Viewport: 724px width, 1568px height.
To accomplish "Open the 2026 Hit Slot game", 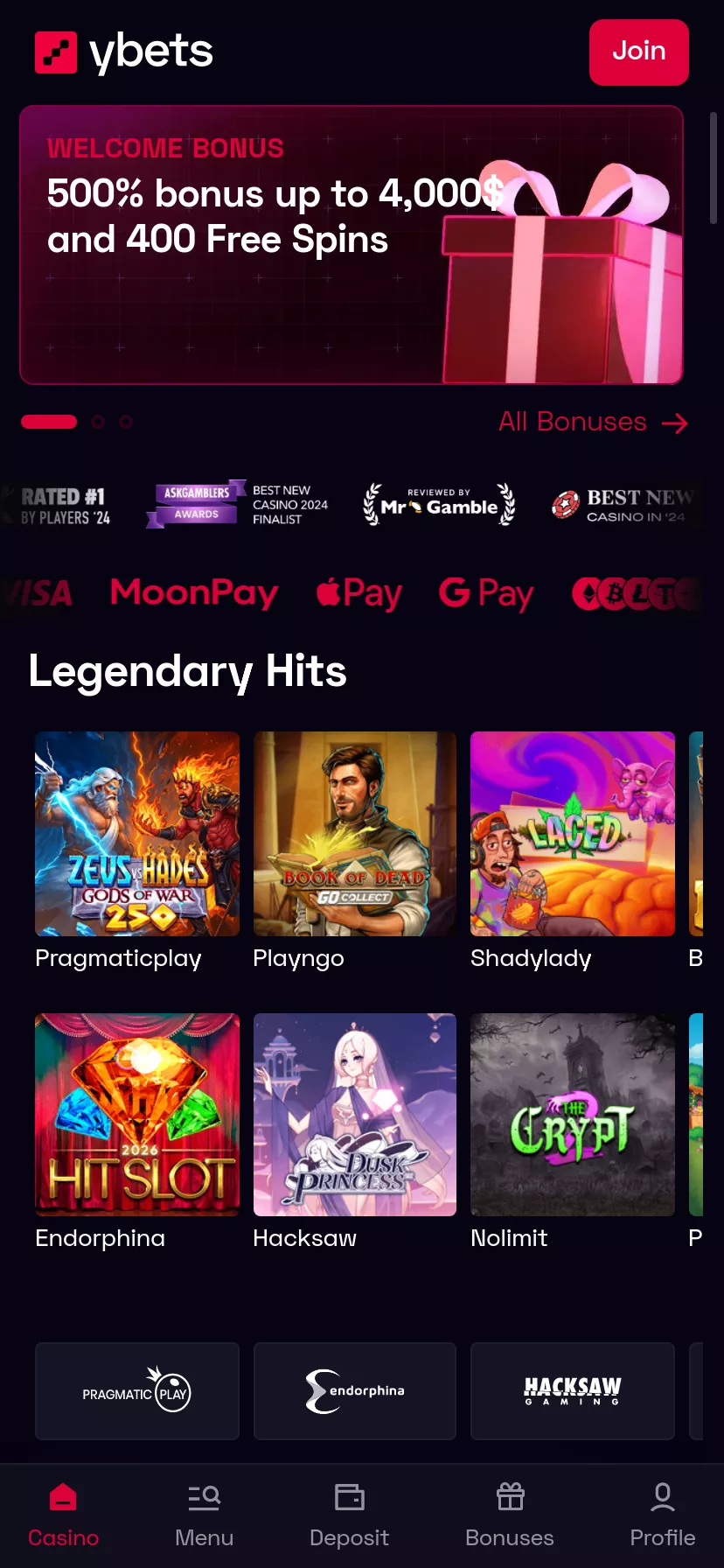I will tap(137, 1114).
